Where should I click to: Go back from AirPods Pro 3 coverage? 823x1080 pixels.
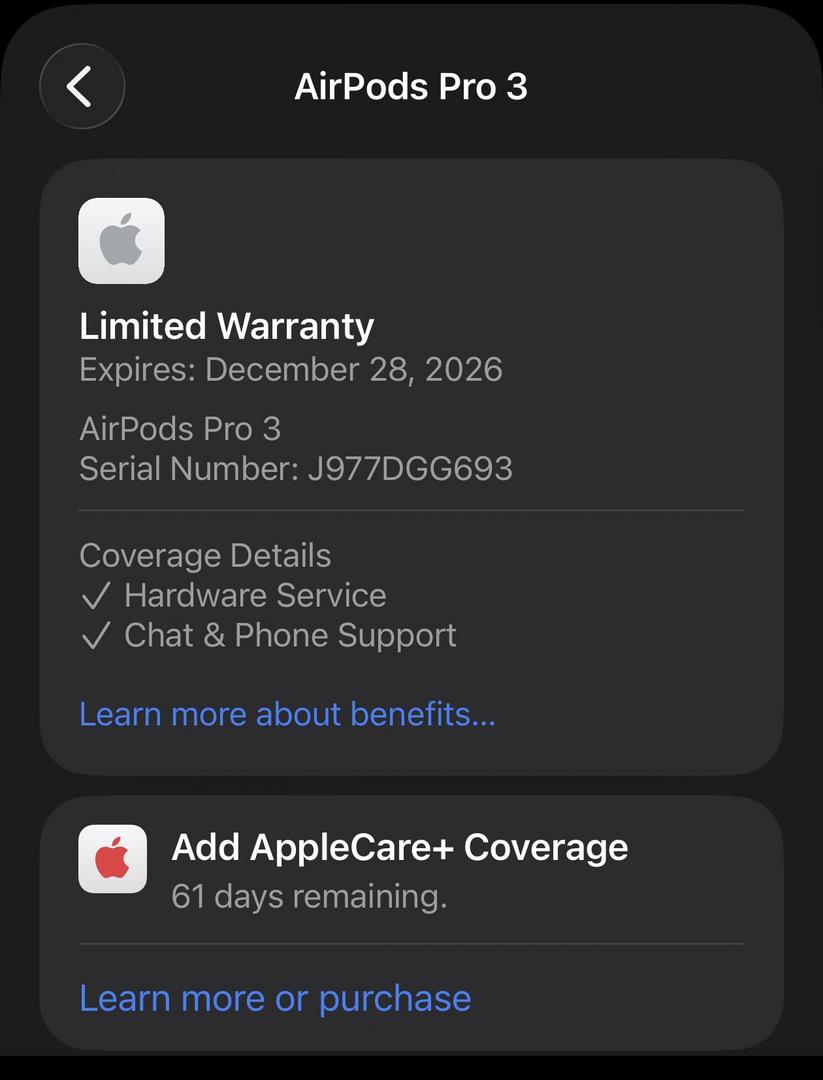click(81, 87)
